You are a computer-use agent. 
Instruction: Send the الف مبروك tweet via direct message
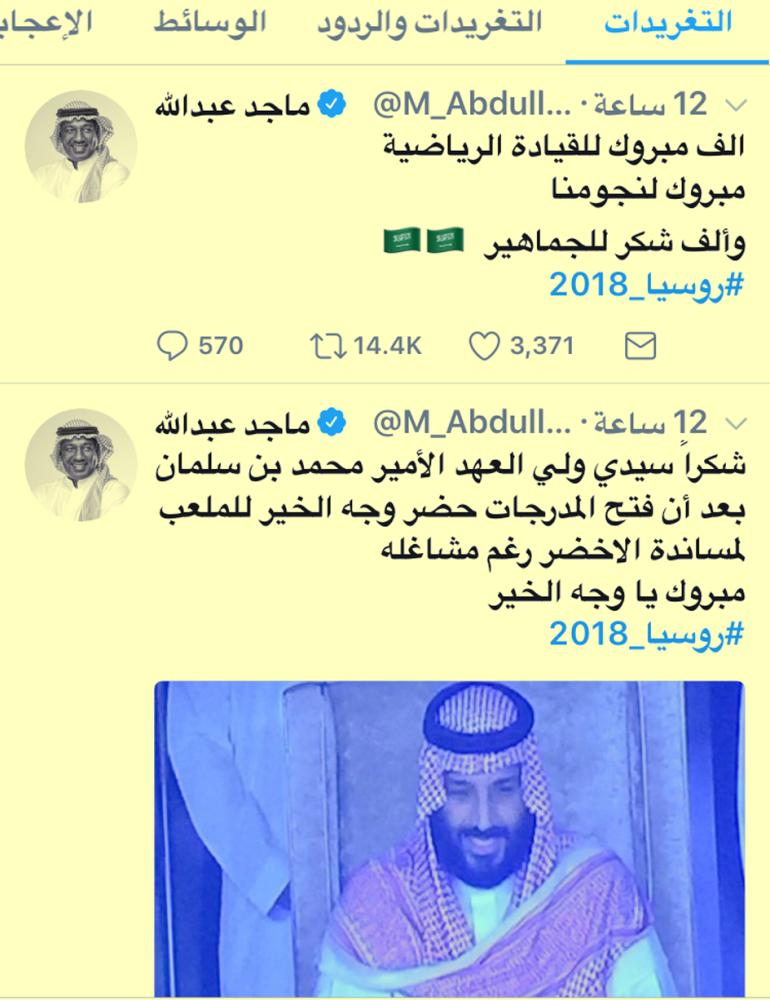tap(639, 346)
